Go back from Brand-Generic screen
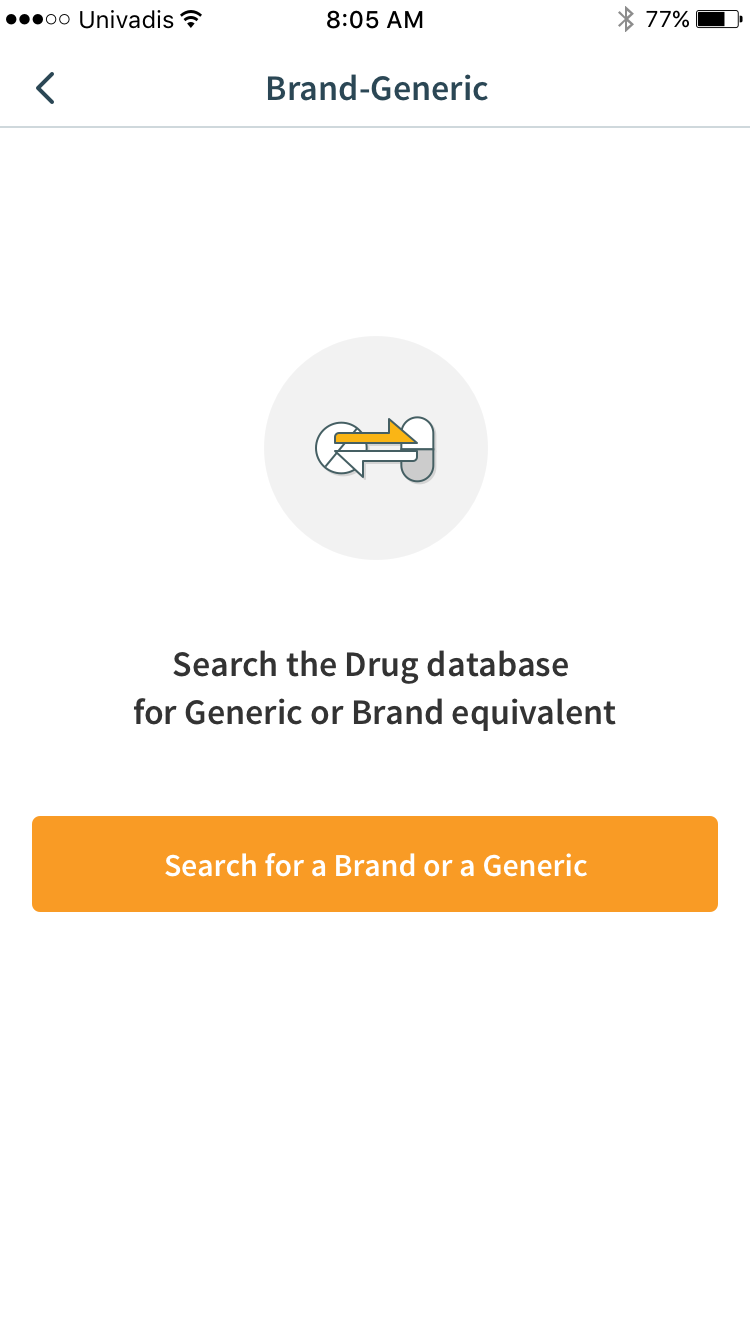 (x=45, y=88)
